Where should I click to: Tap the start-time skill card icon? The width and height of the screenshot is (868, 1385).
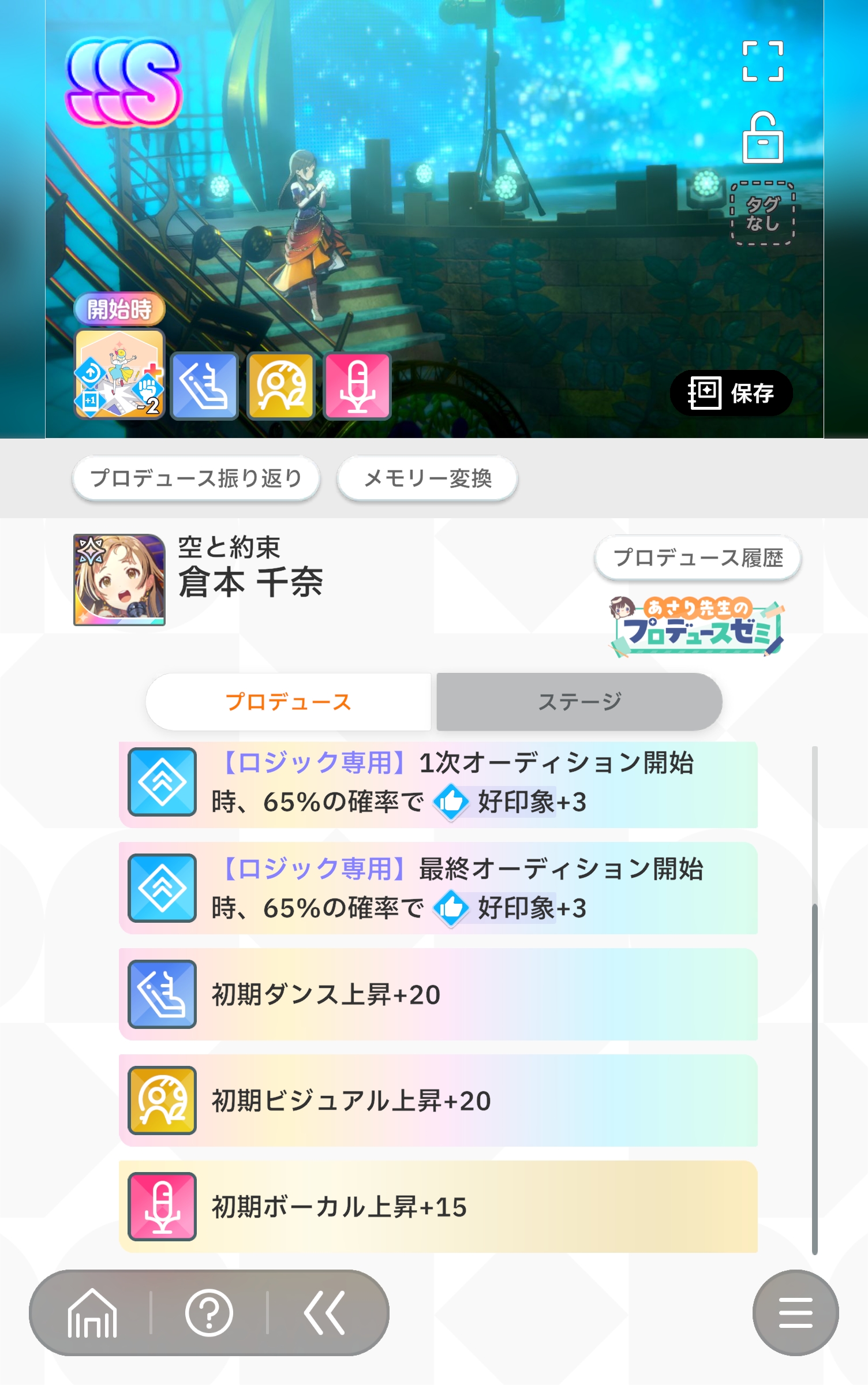[x=119, y=373]
